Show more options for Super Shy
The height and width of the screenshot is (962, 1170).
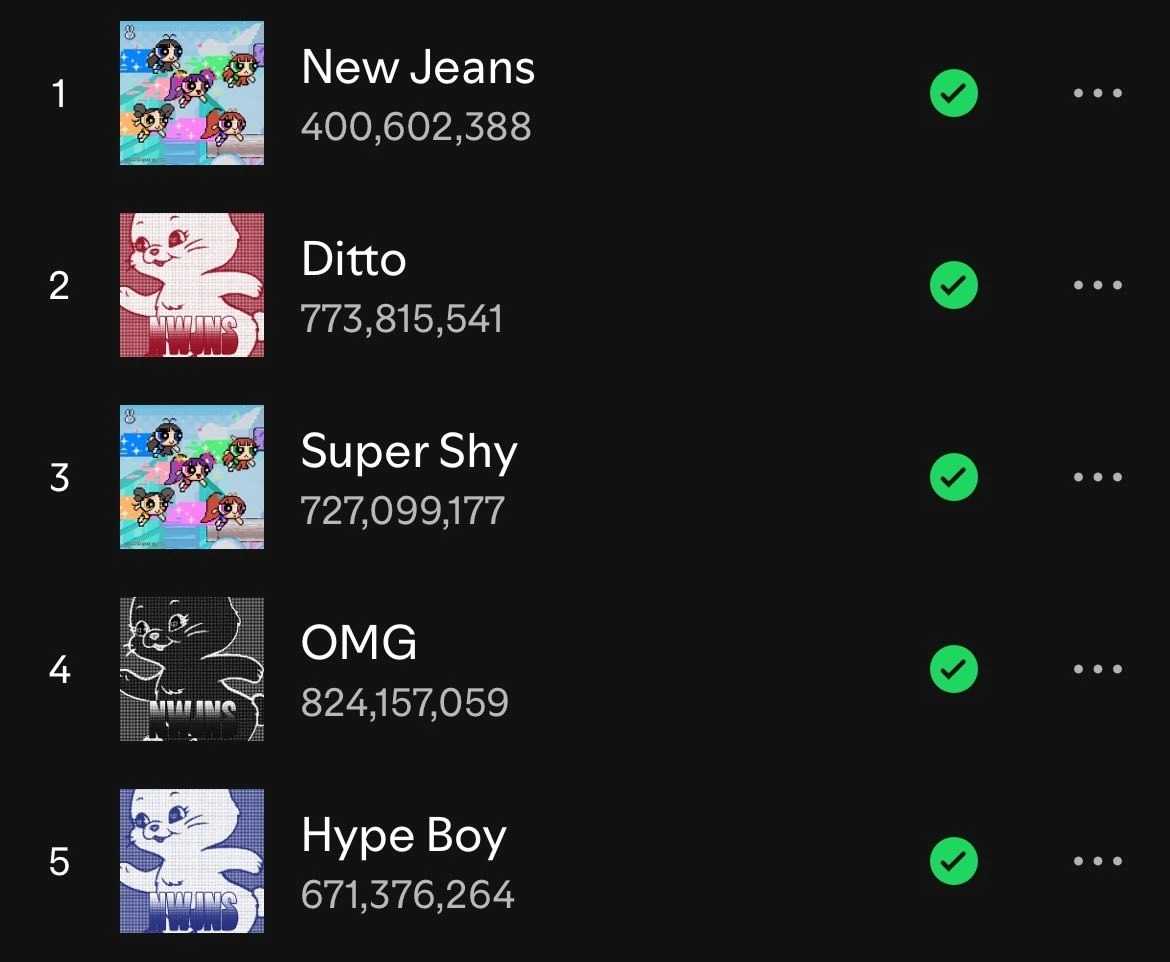[x=1097, y=478]
